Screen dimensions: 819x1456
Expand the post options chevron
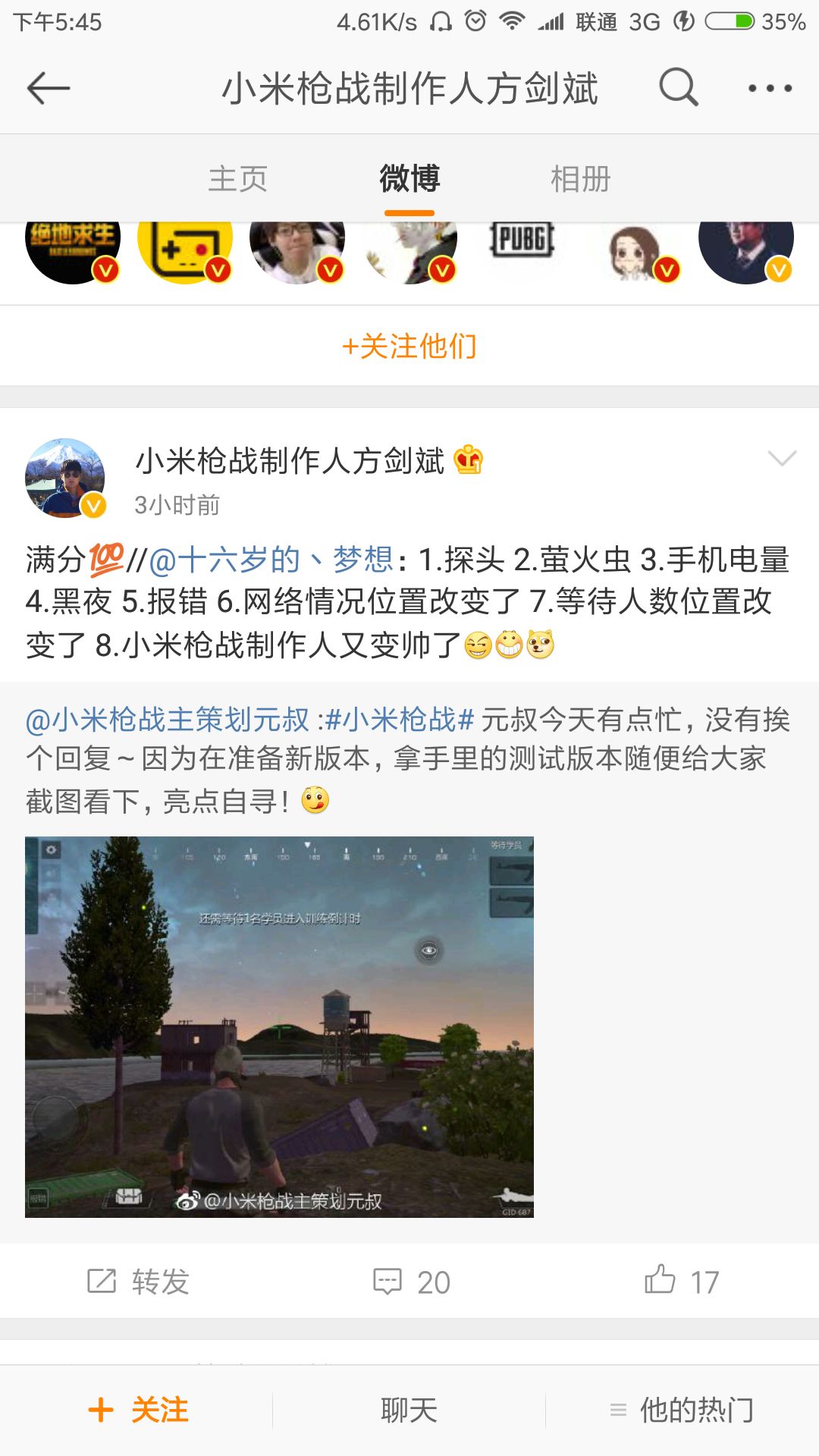tap(782, 458)
